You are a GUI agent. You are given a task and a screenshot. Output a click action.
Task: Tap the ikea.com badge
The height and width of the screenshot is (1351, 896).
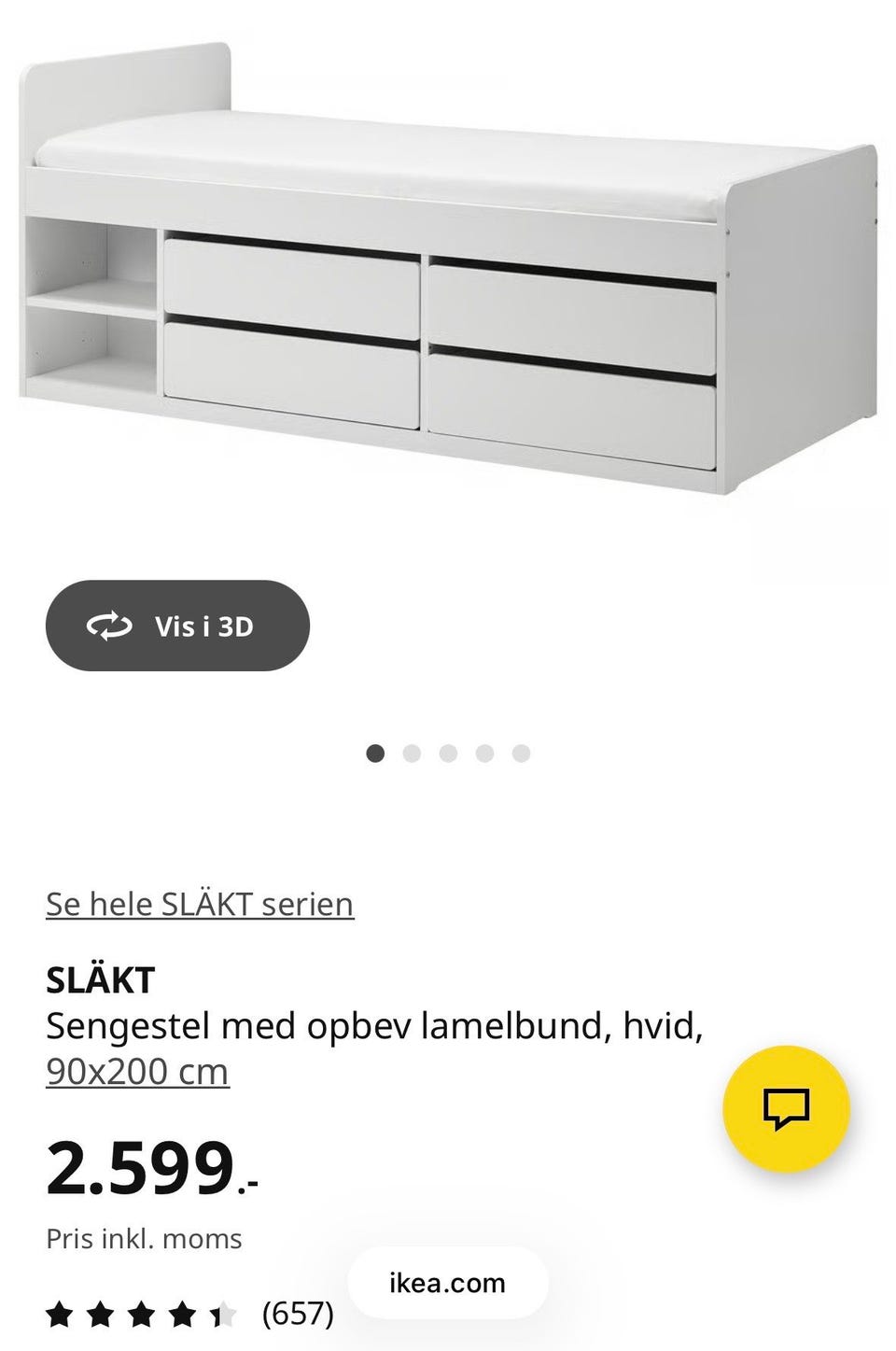tap(448, 1283)
